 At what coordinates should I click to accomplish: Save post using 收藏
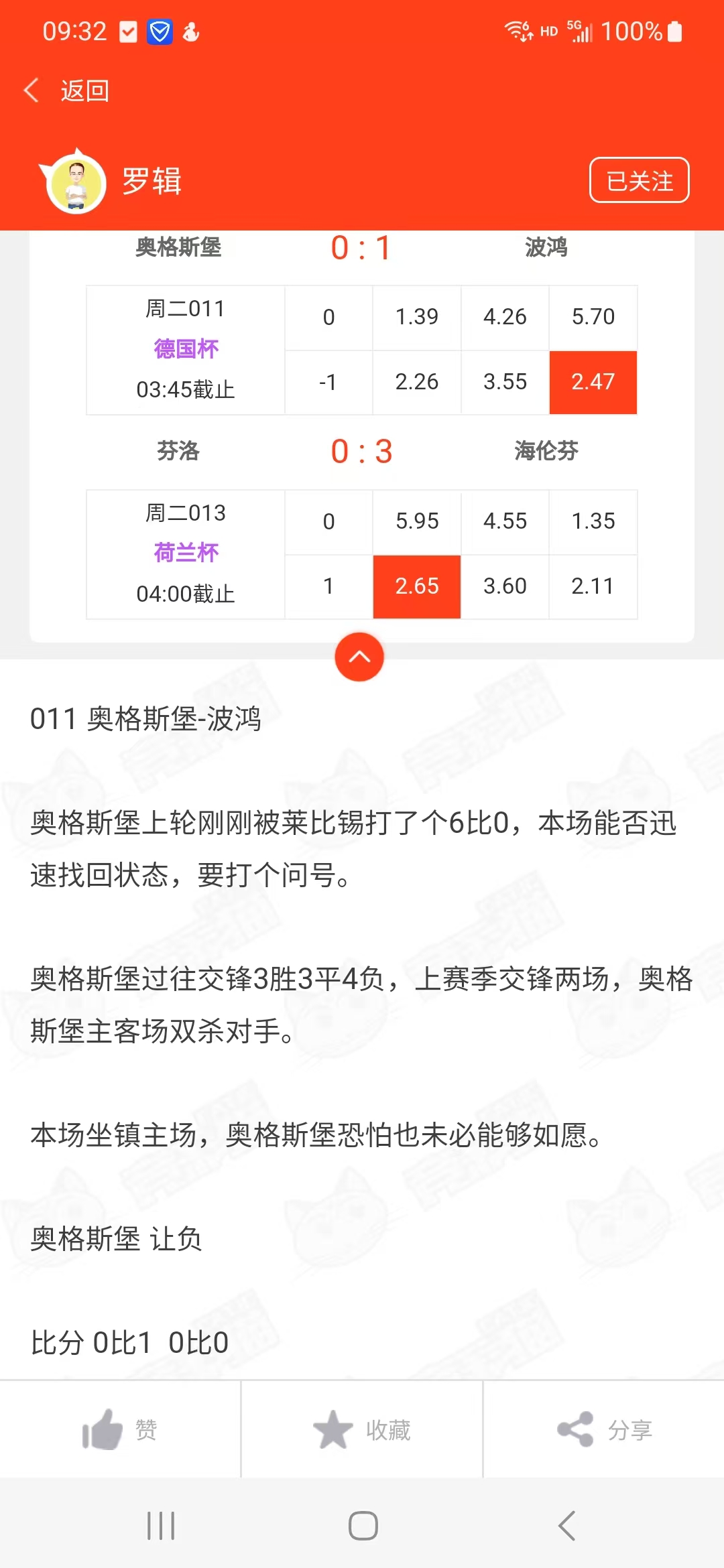point(362,1429)
